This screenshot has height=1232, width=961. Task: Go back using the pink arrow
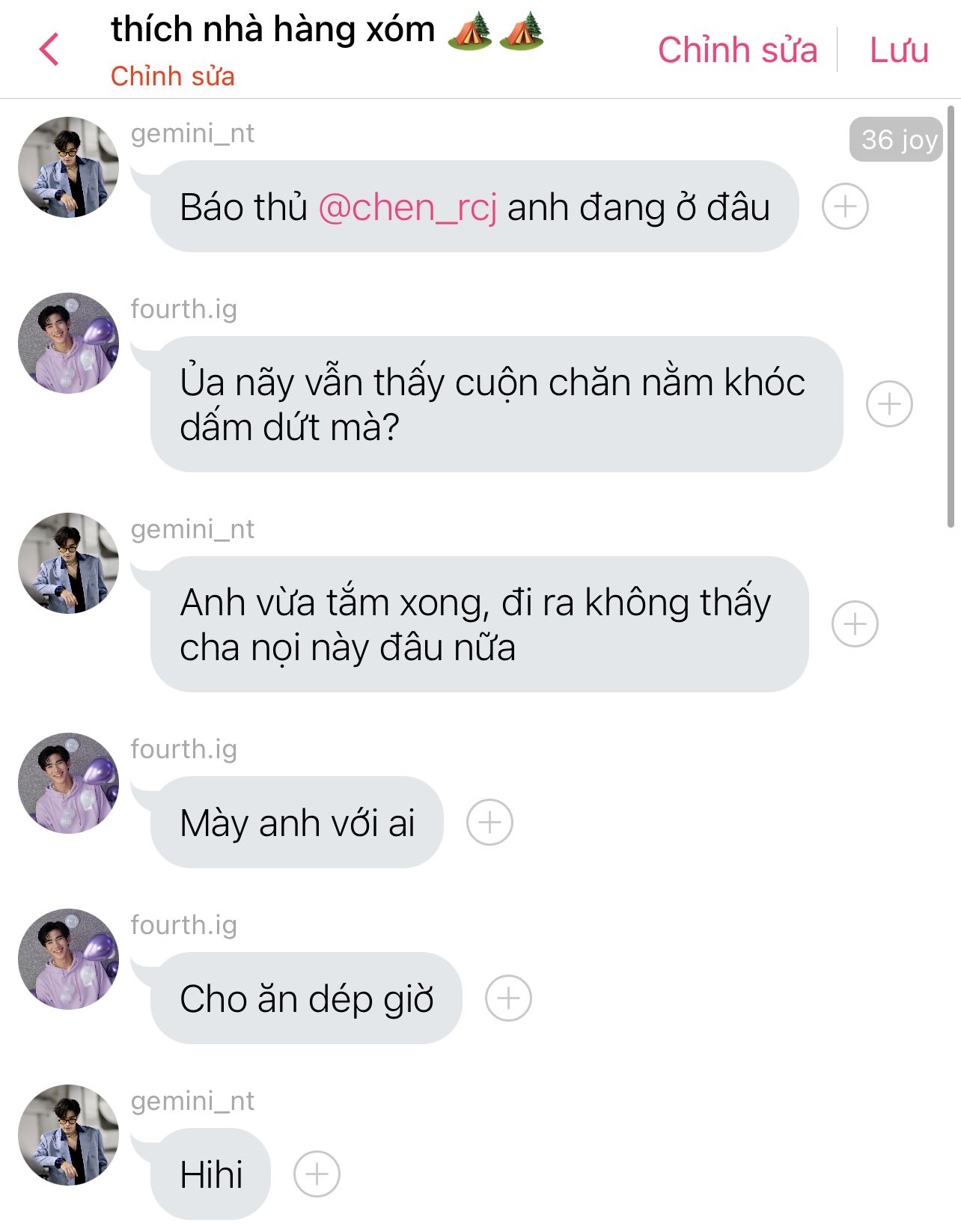pyautogui.click(x=49, y=50)
